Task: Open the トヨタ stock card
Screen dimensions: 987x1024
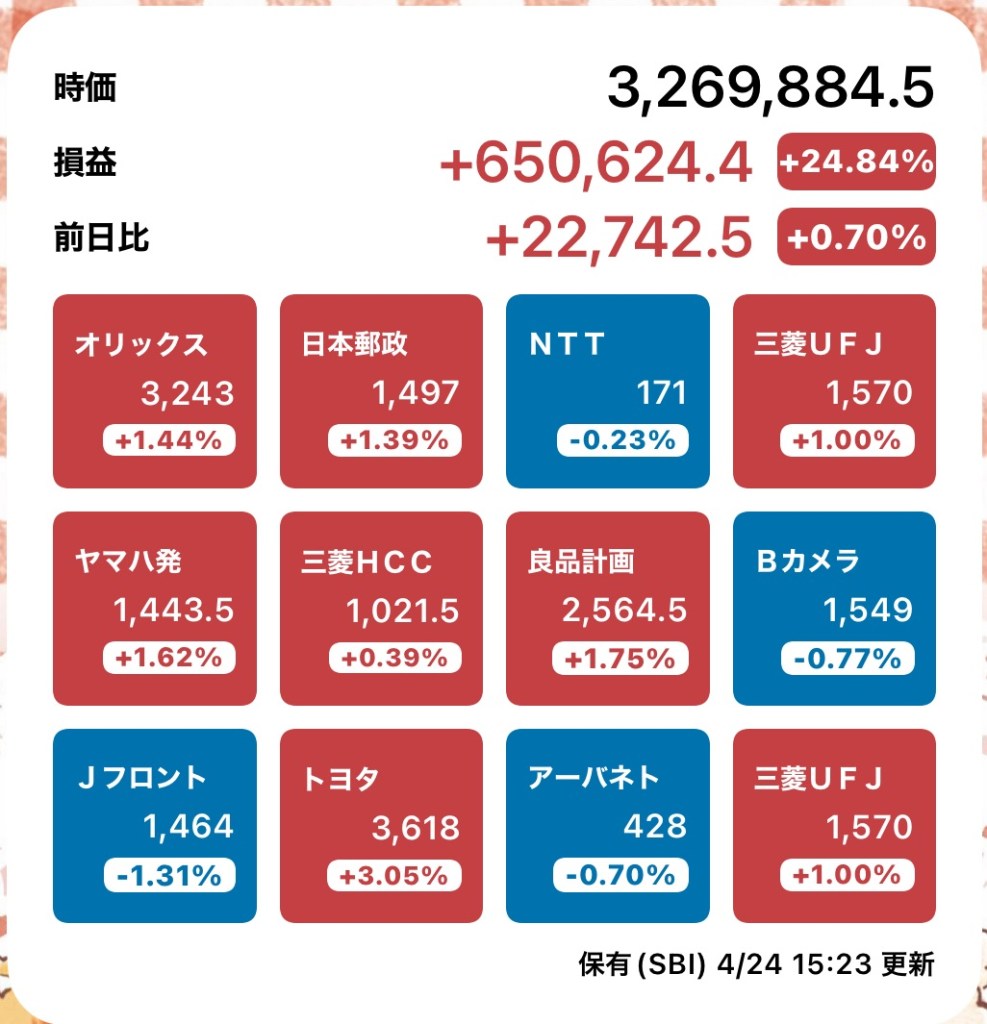Action: (381, 825)
